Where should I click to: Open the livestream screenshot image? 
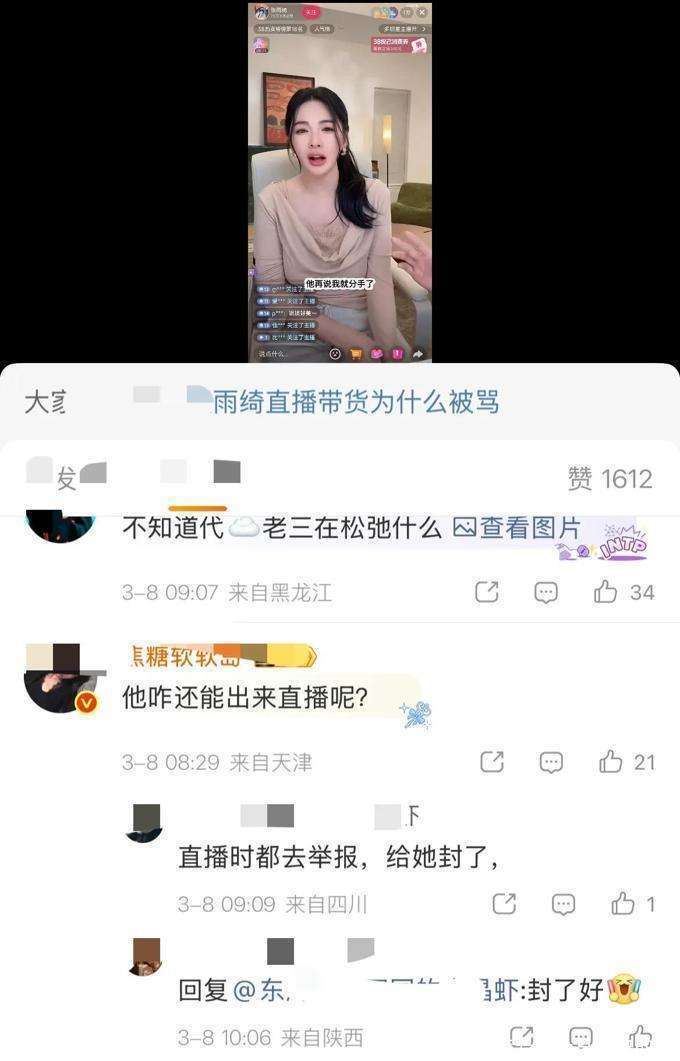(340, 182)
